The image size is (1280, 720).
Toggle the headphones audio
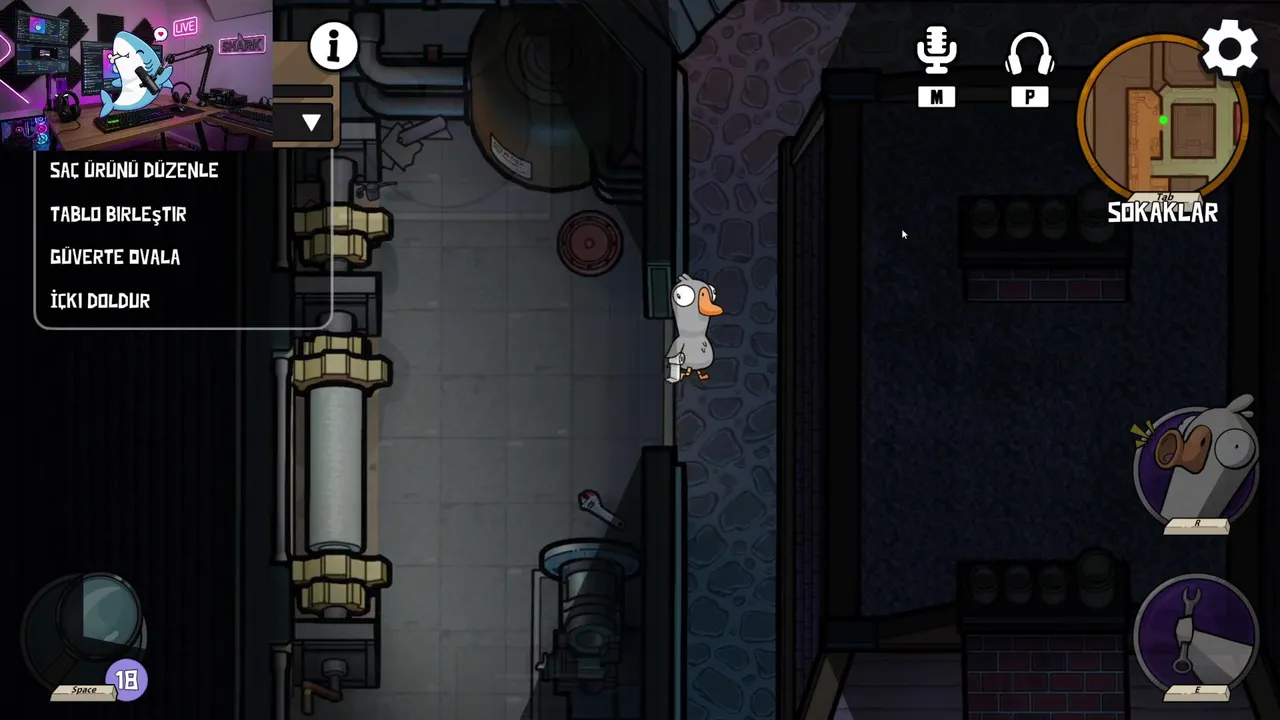1029,54
